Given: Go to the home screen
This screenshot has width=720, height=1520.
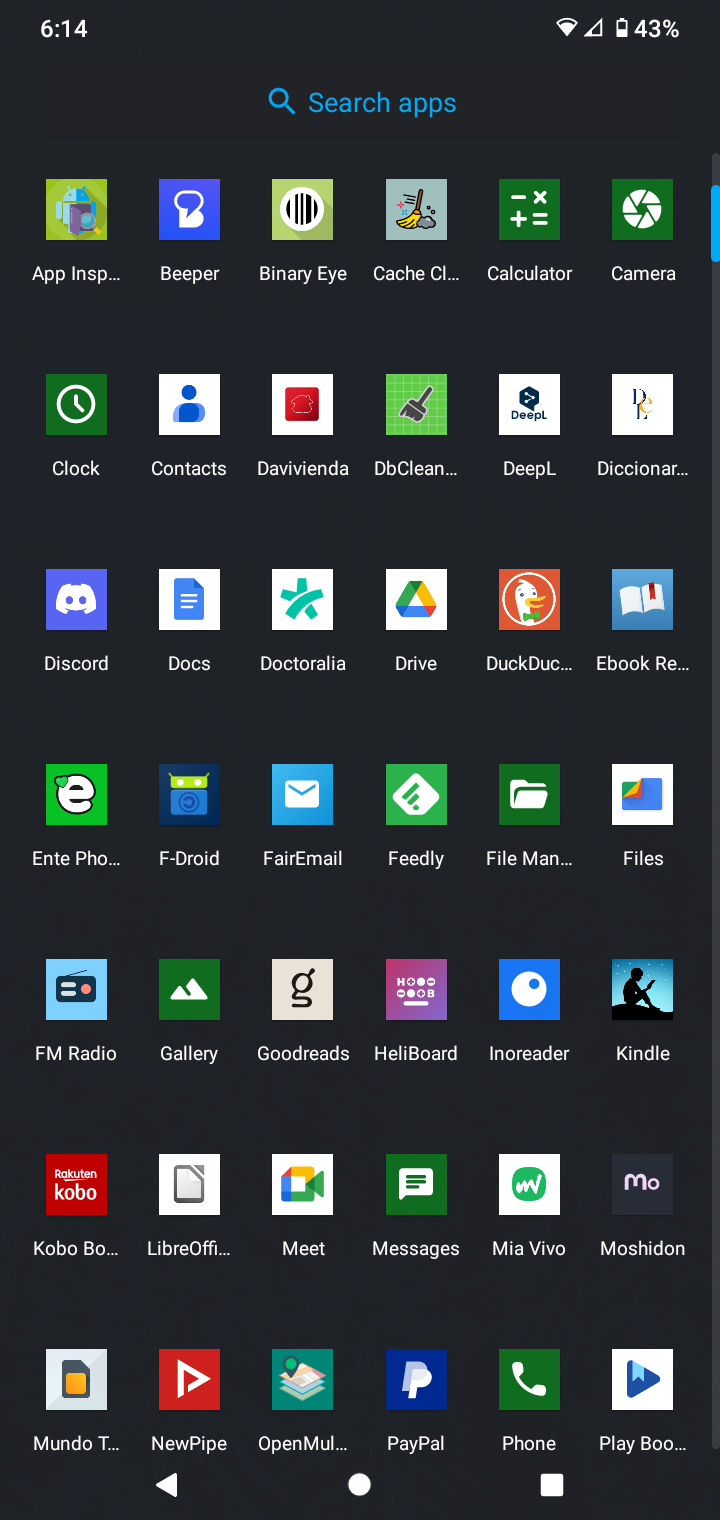Looking at the screenshot, I should [360, 1485].
